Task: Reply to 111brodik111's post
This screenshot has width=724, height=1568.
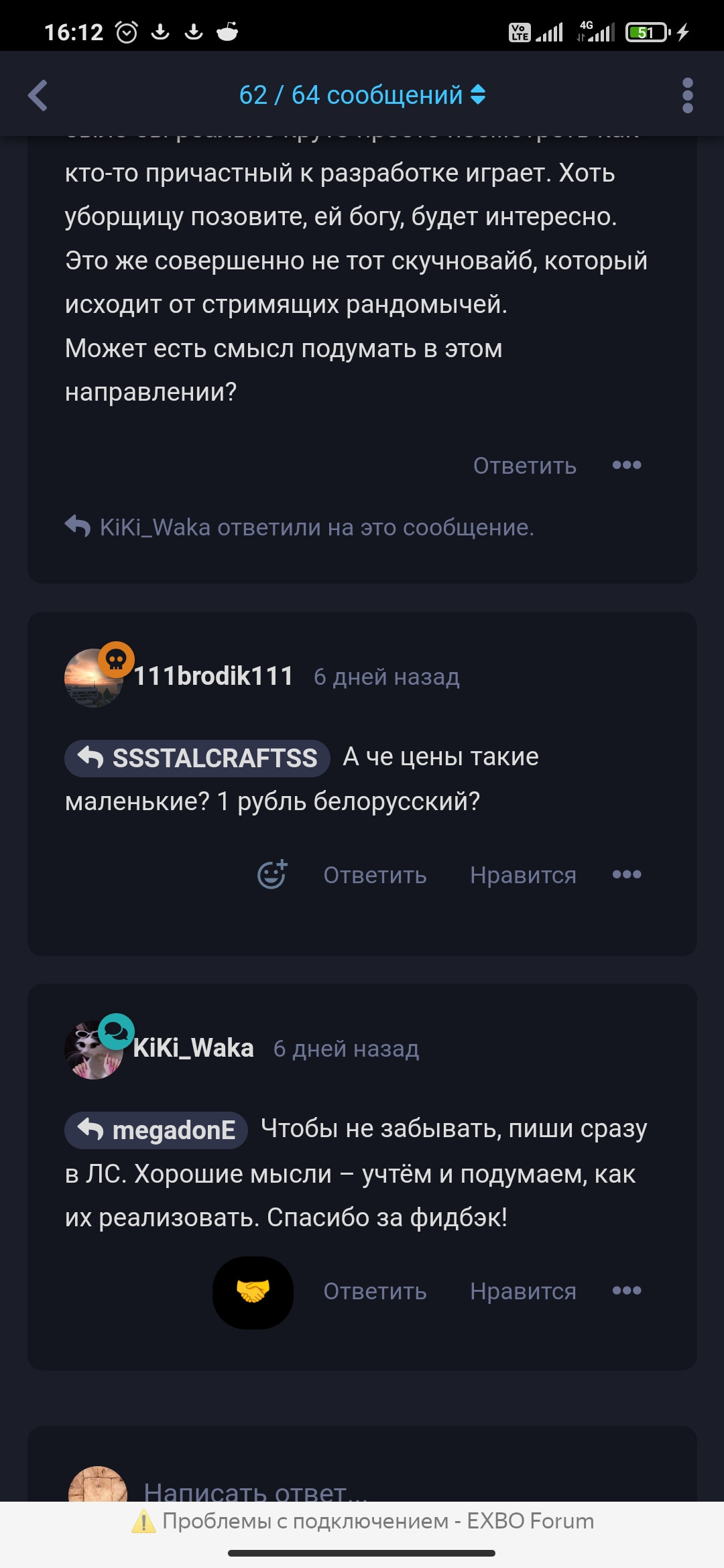Action: [375, 875]
